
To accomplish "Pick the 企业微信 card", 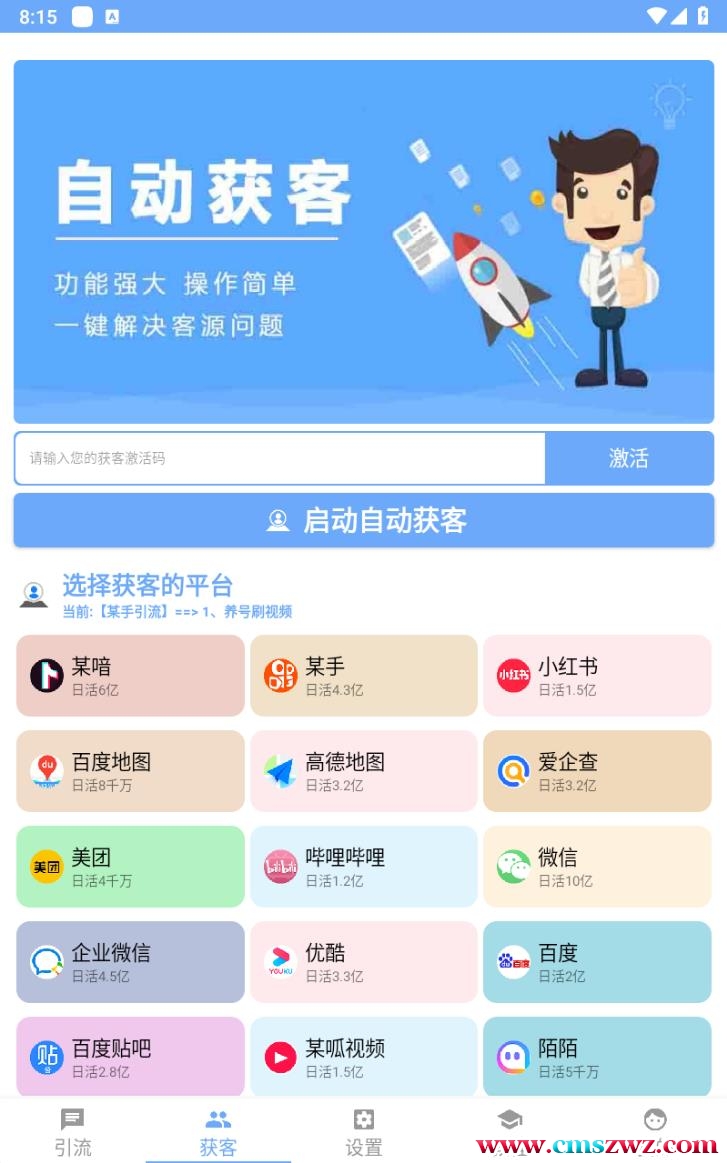I will pos(130,962).
